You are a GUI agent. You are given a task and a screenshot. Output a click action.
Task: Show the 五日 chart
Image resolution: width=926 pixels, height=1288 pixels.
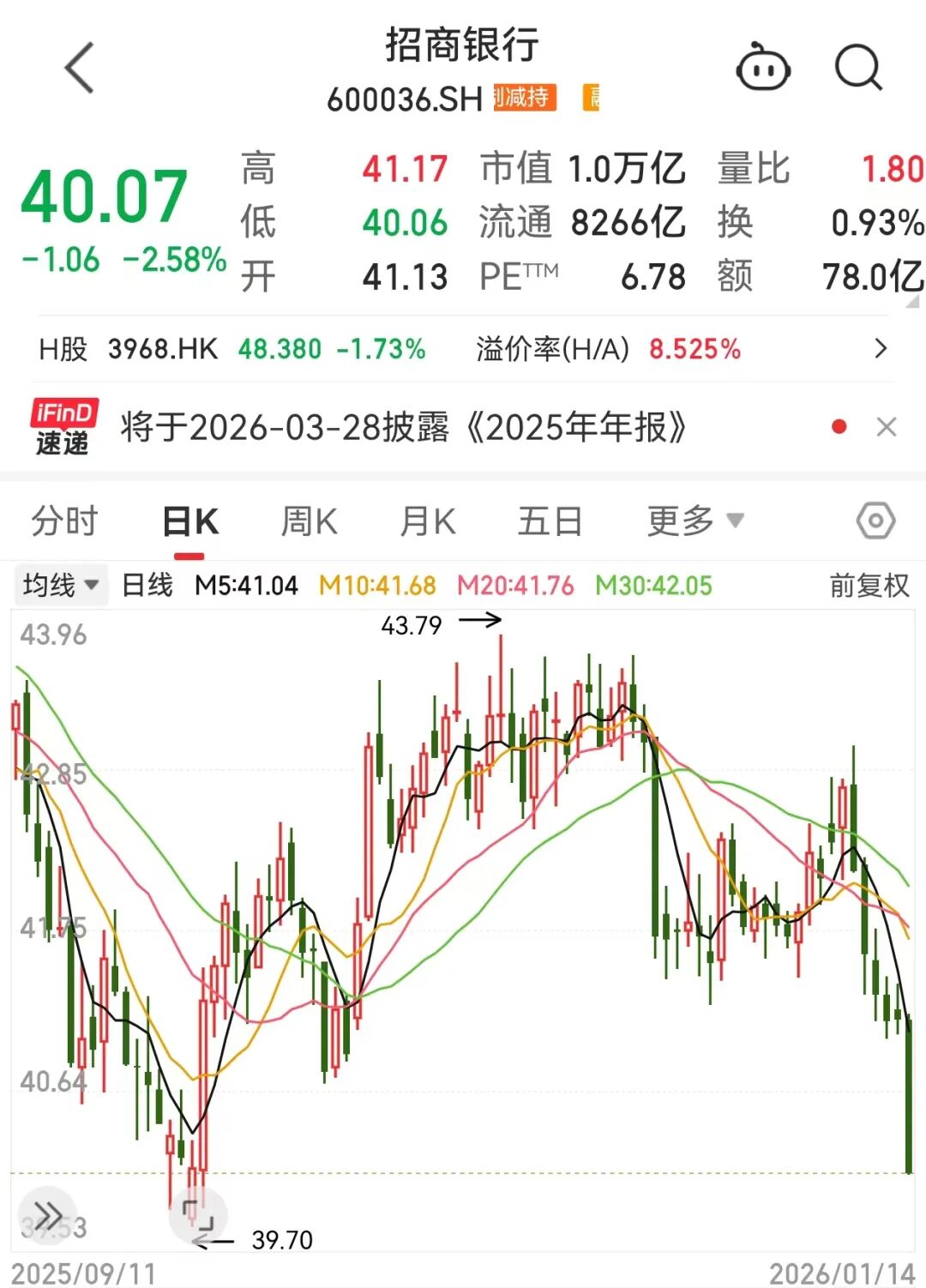[550, 521]
